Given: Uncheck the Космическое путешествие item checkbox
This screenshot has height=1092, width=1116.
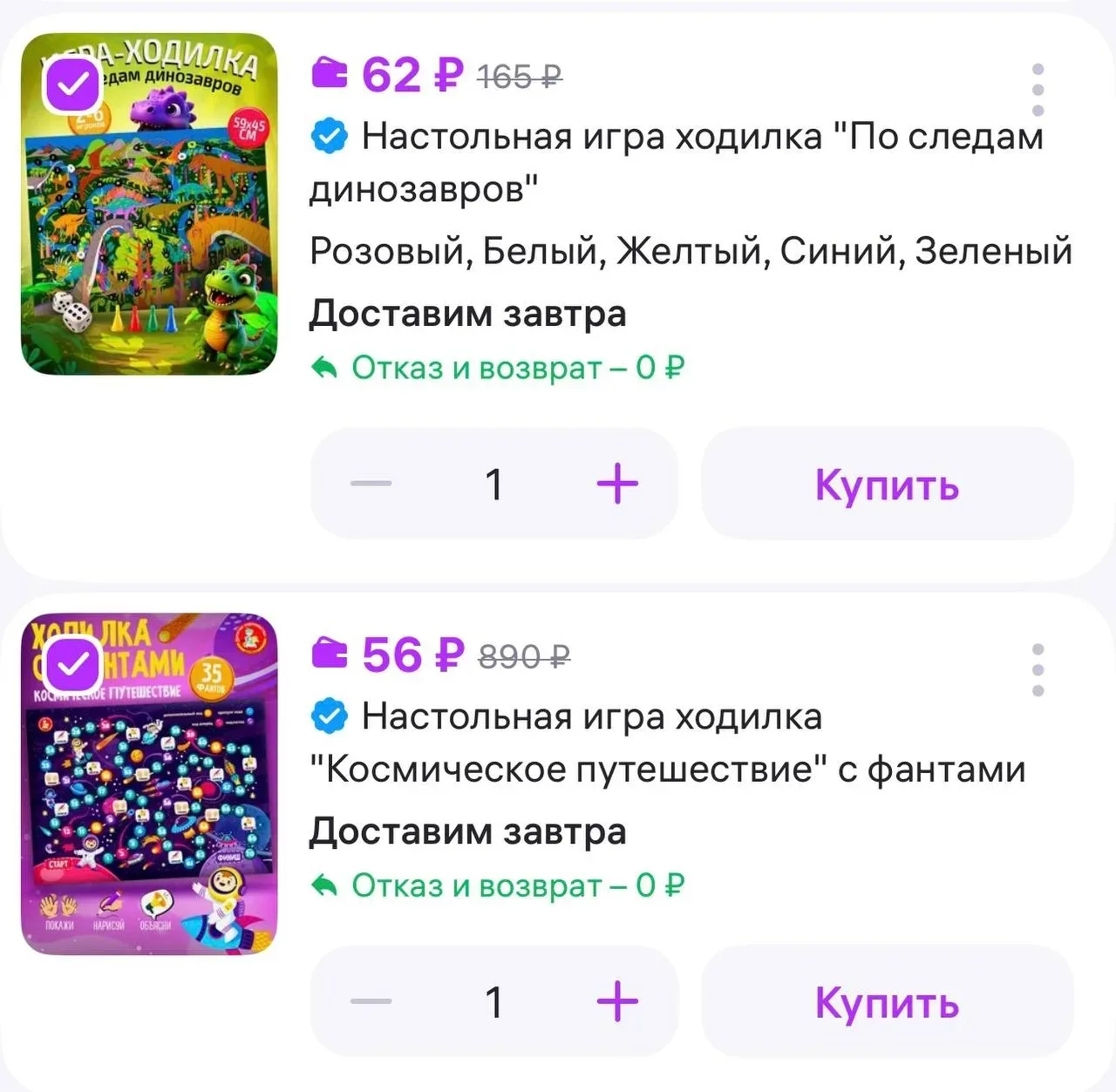Looking at the screenshot, I should [x=73, y=665].
